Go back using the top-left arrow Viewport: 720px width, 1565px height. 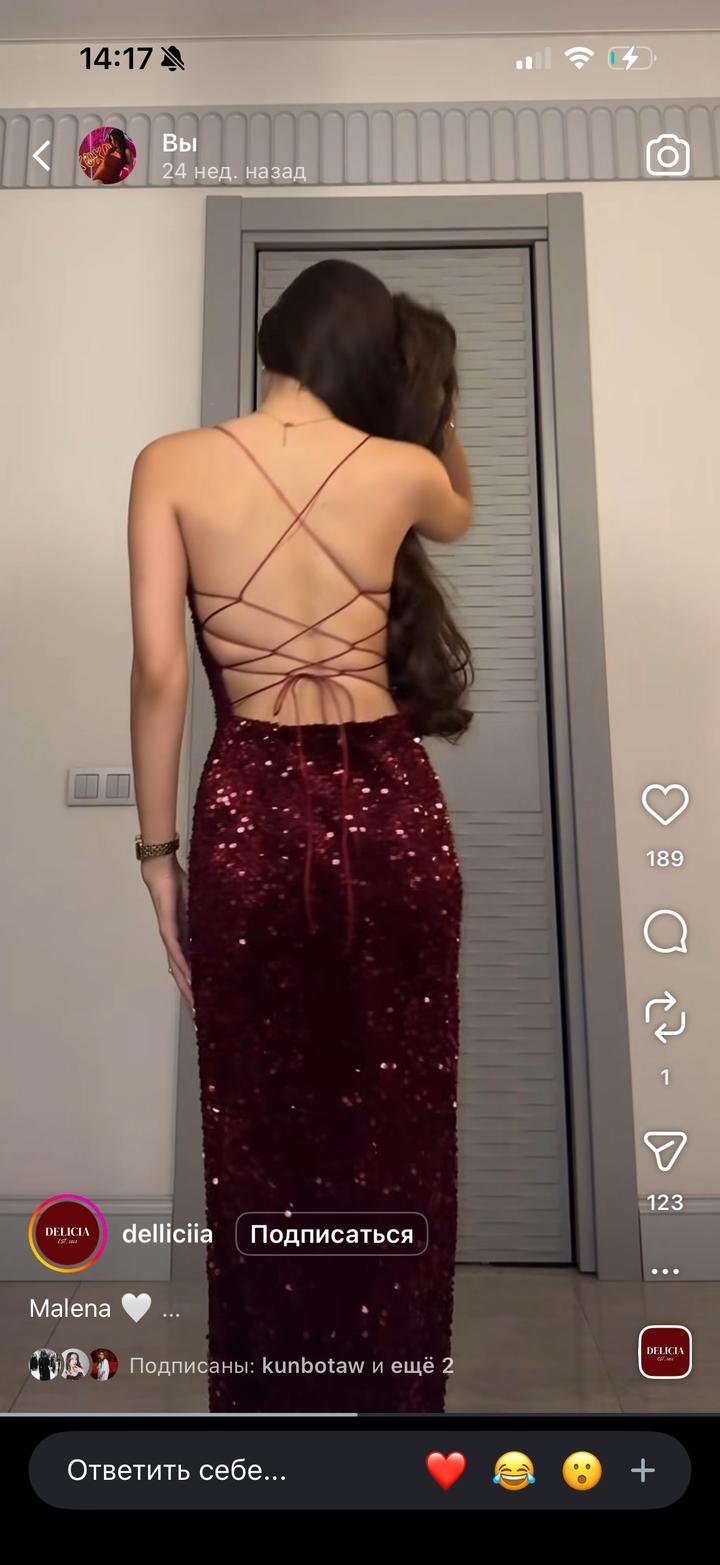click(41, 156)
